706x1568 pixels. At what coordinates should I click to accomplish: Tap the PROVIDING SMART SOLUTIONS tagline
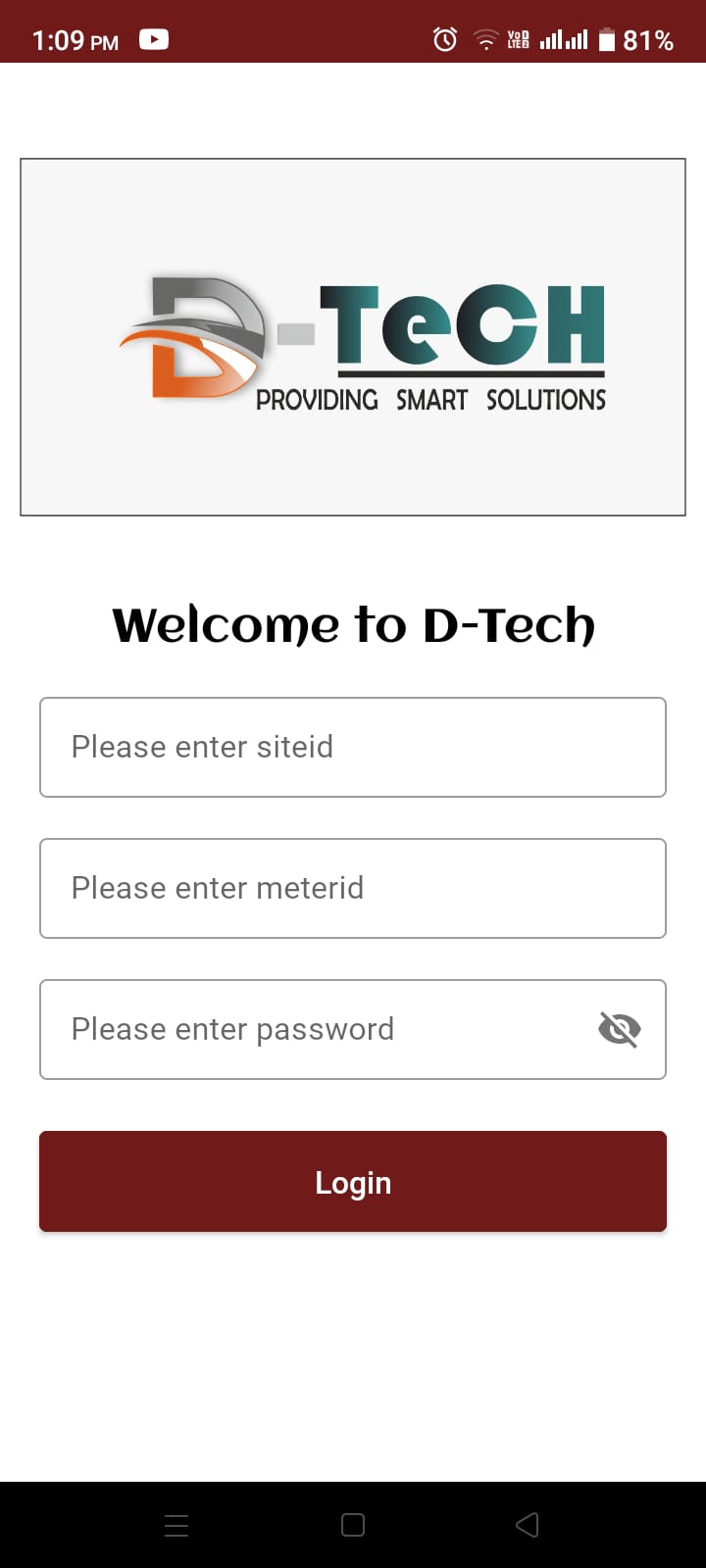[431, 400]
